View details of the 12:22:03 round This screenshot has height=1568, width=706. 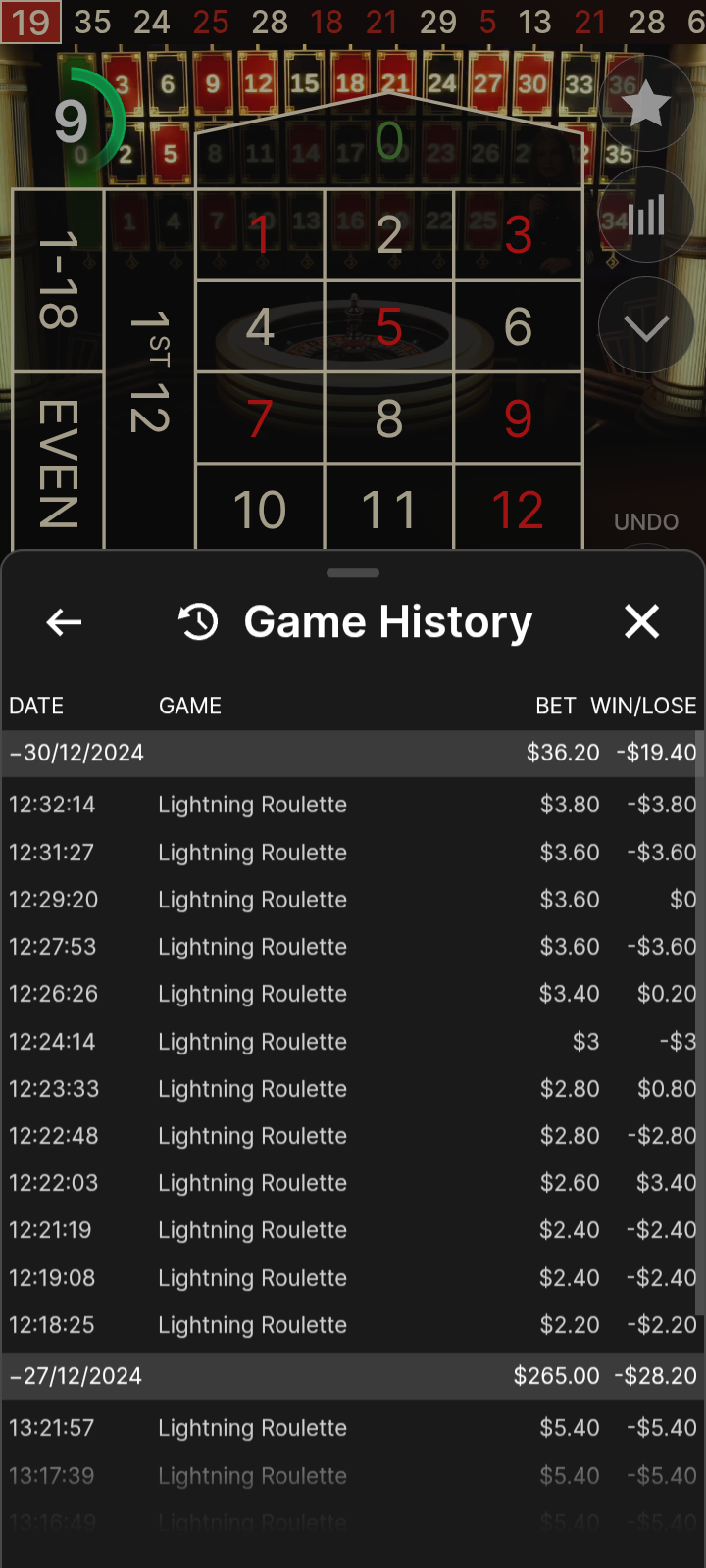(352, 1183)
